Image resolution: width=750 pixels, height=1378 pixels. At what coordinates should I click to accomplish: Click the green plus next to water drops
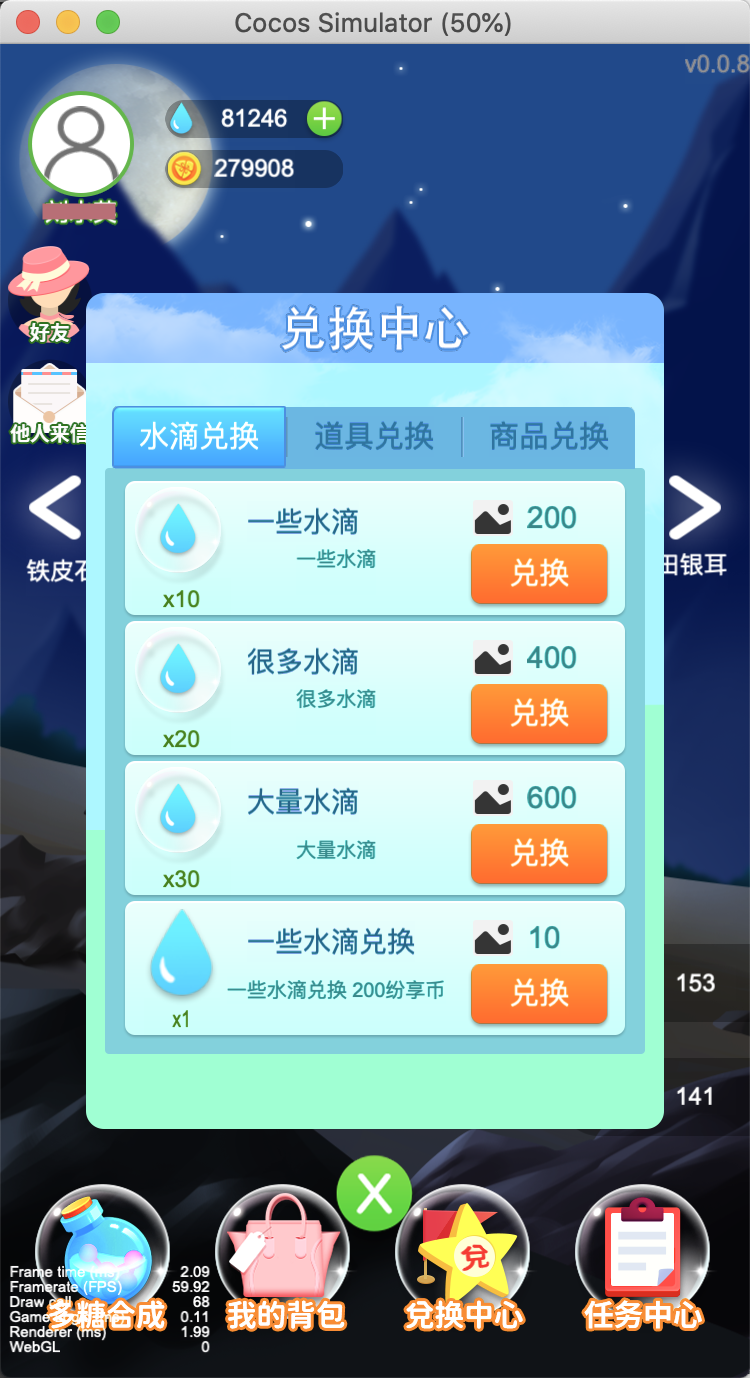pyautogui.click(x=322, y=119)
